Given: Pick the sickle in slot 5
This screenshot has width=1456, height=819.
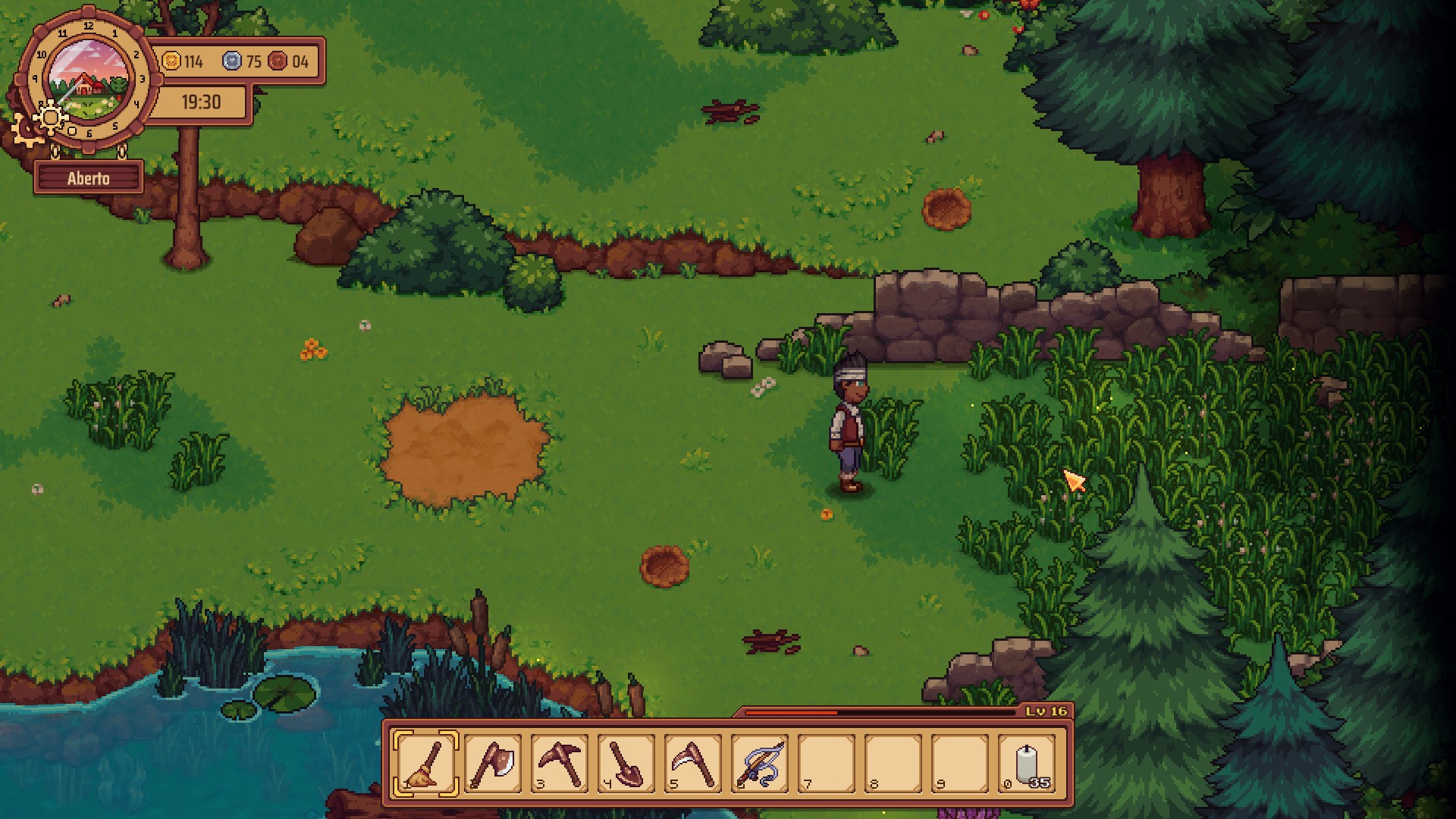Looking at the screenshot, I should (693, 764).
